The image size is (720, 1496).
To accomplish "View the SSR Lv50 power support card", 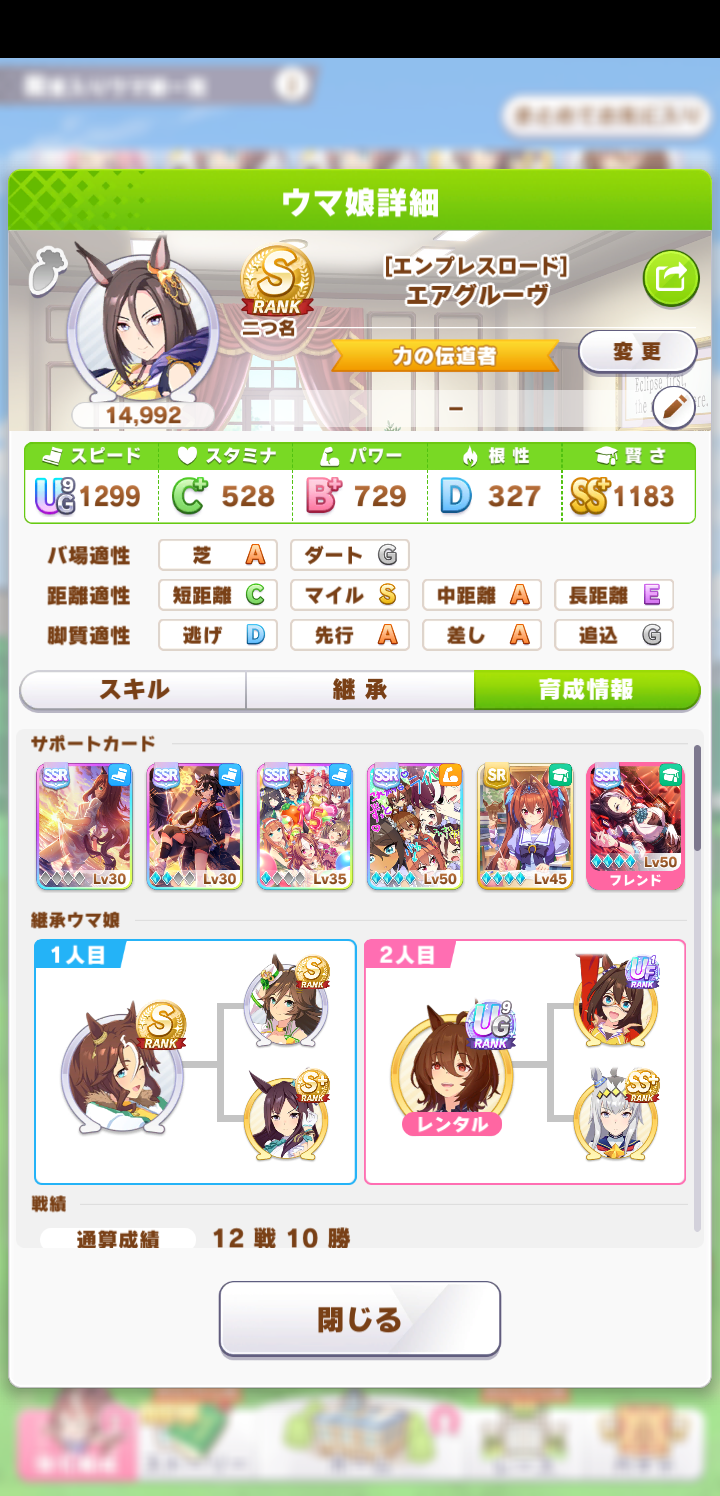I will (x=415, y=826).
